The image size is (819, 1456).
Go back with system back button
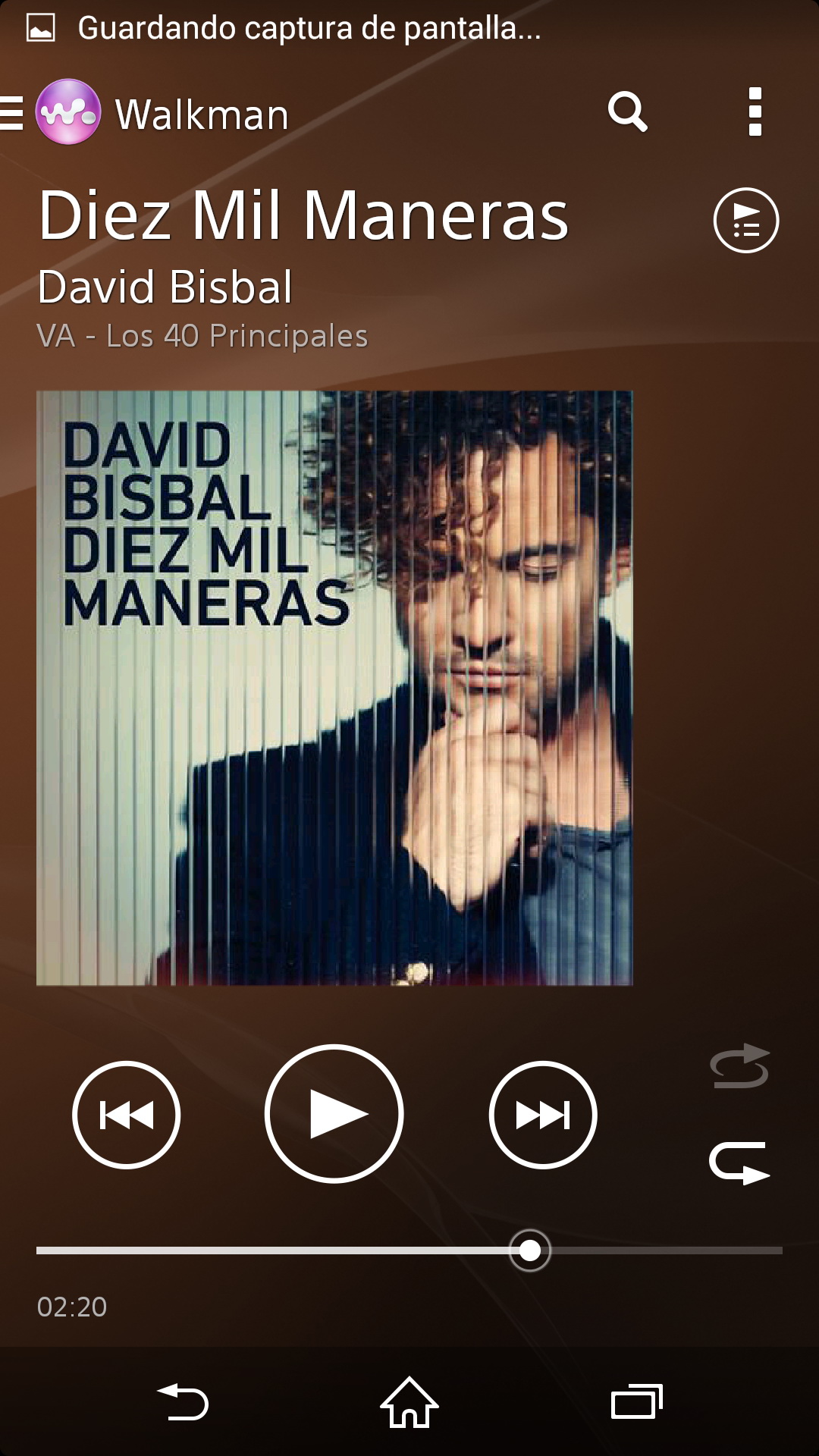click(x=183, y=1402)
